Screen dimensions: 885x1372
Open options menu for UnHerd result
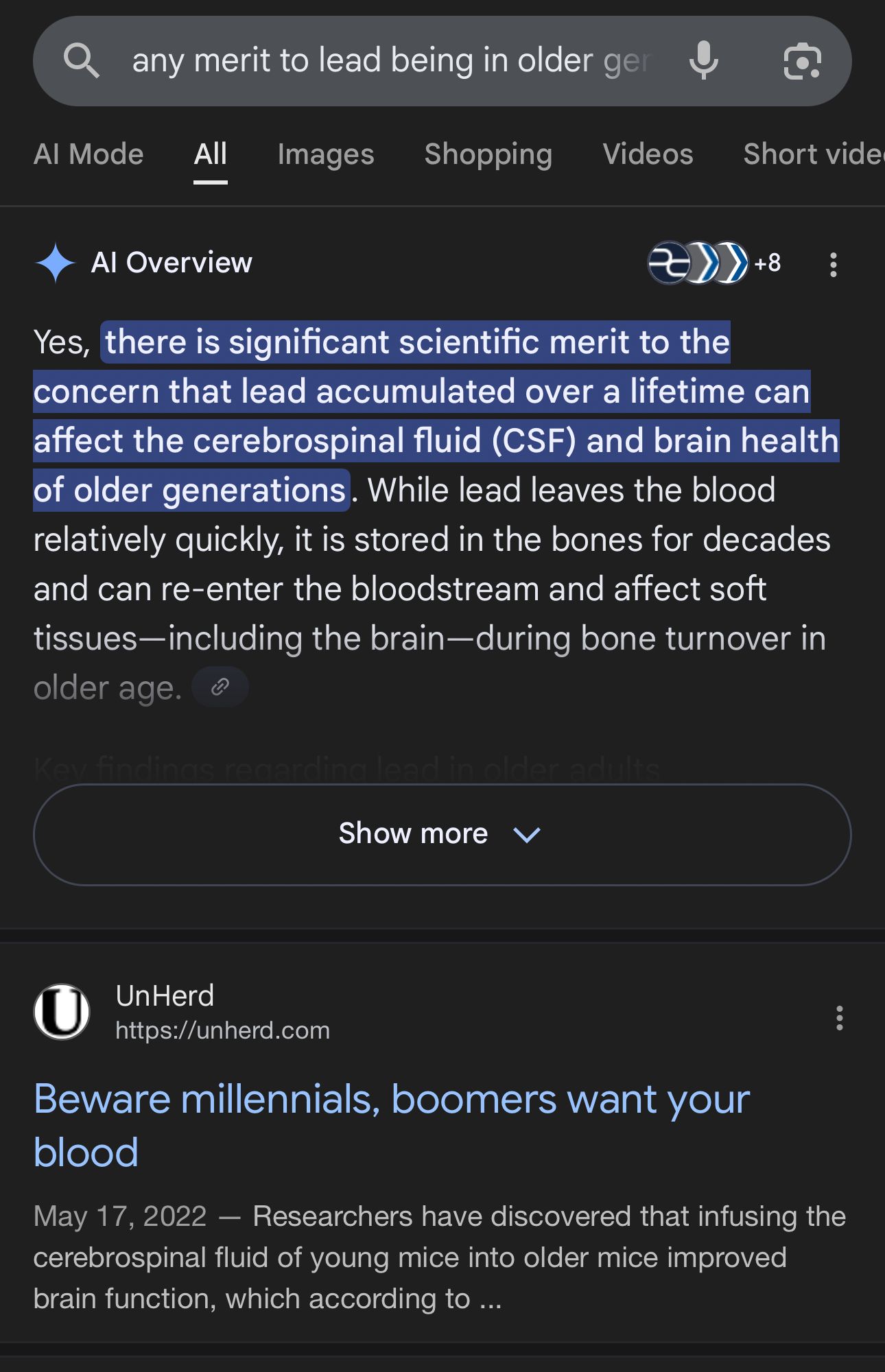point(839,1018)
